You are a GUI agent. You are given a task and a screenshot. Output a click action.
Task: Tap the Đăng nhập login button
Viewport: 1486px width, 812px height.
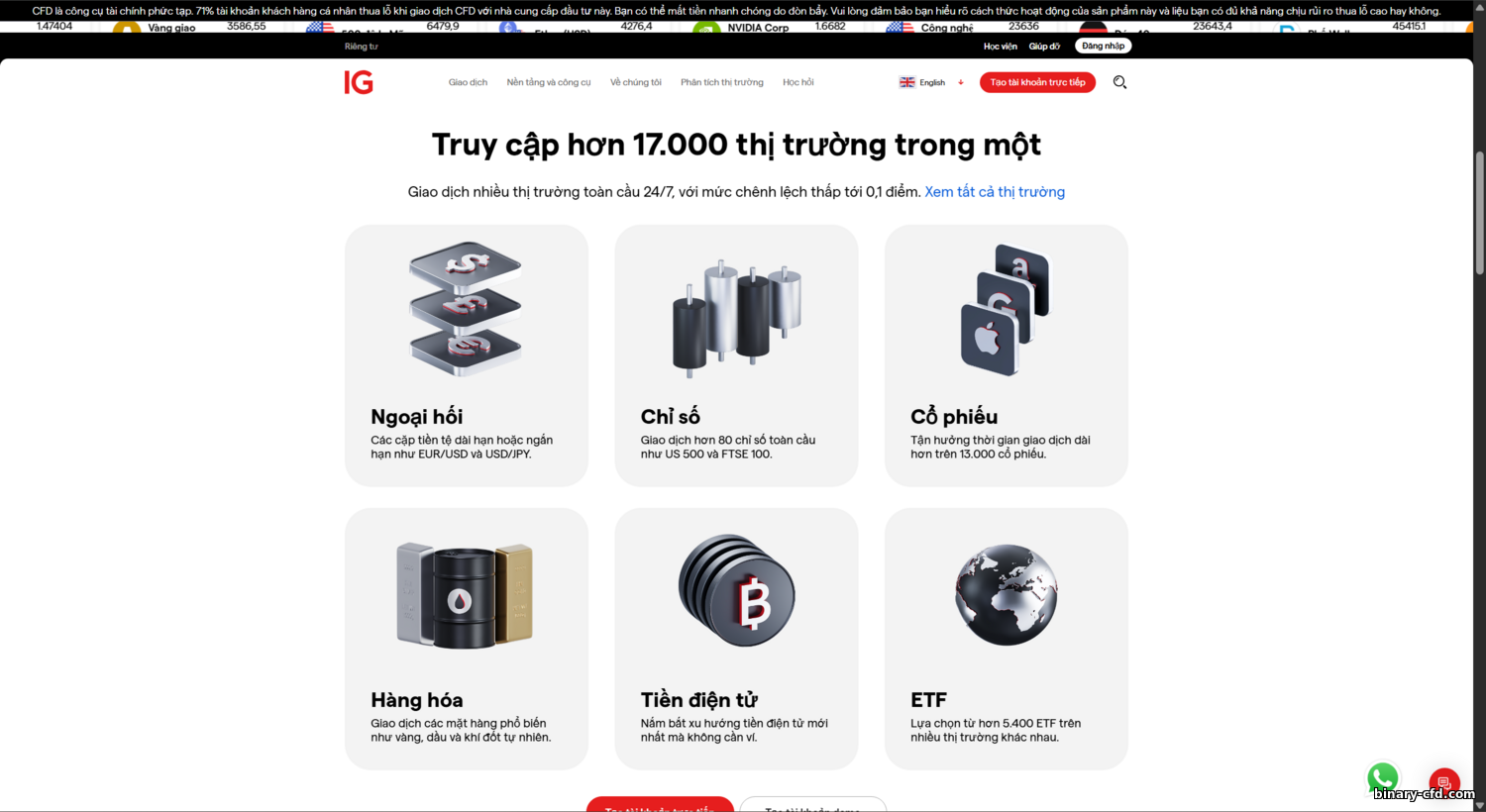point(1103,46)
